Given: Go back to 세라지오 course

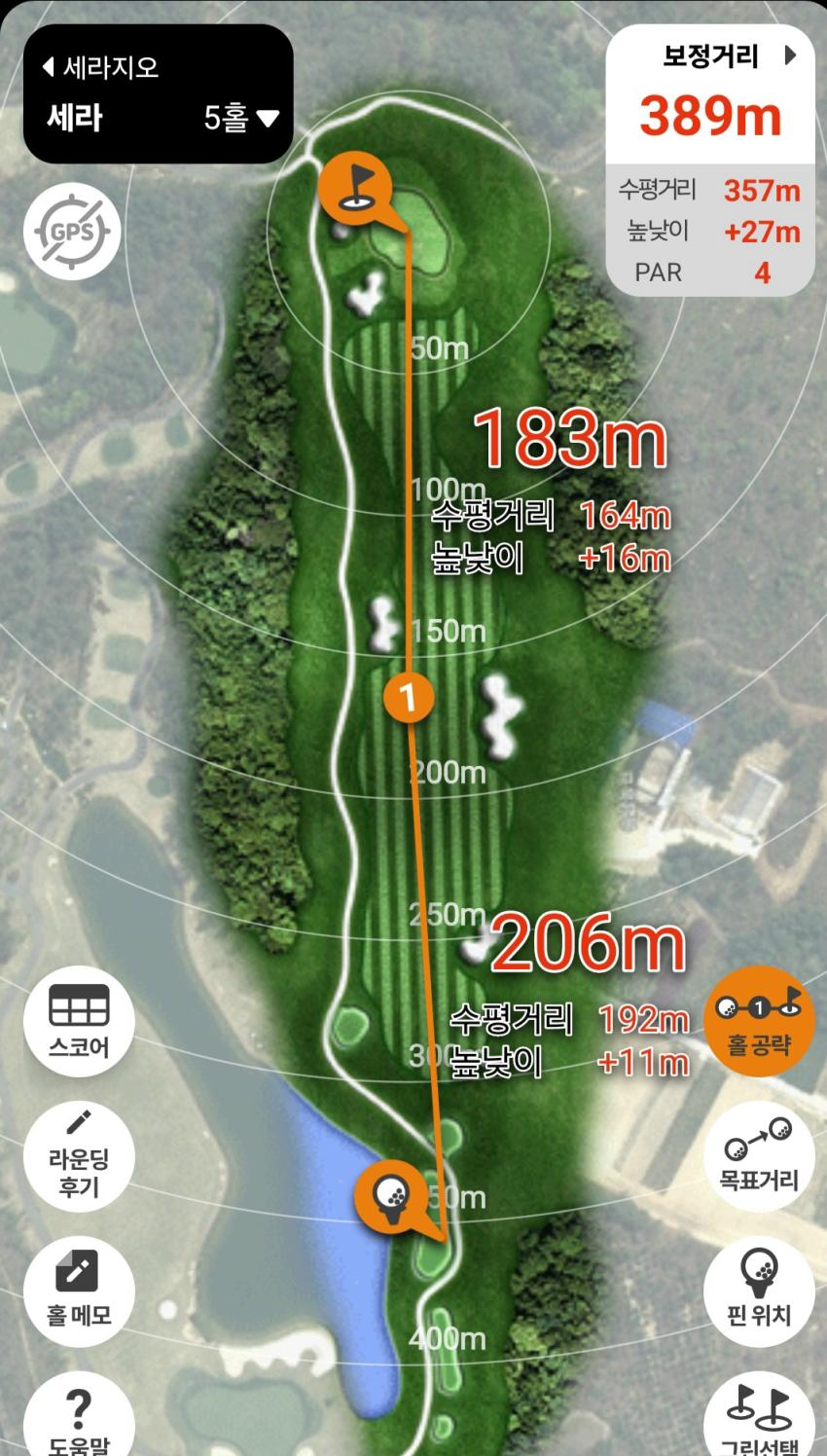Looking at the screenshot, I should 100,67.
